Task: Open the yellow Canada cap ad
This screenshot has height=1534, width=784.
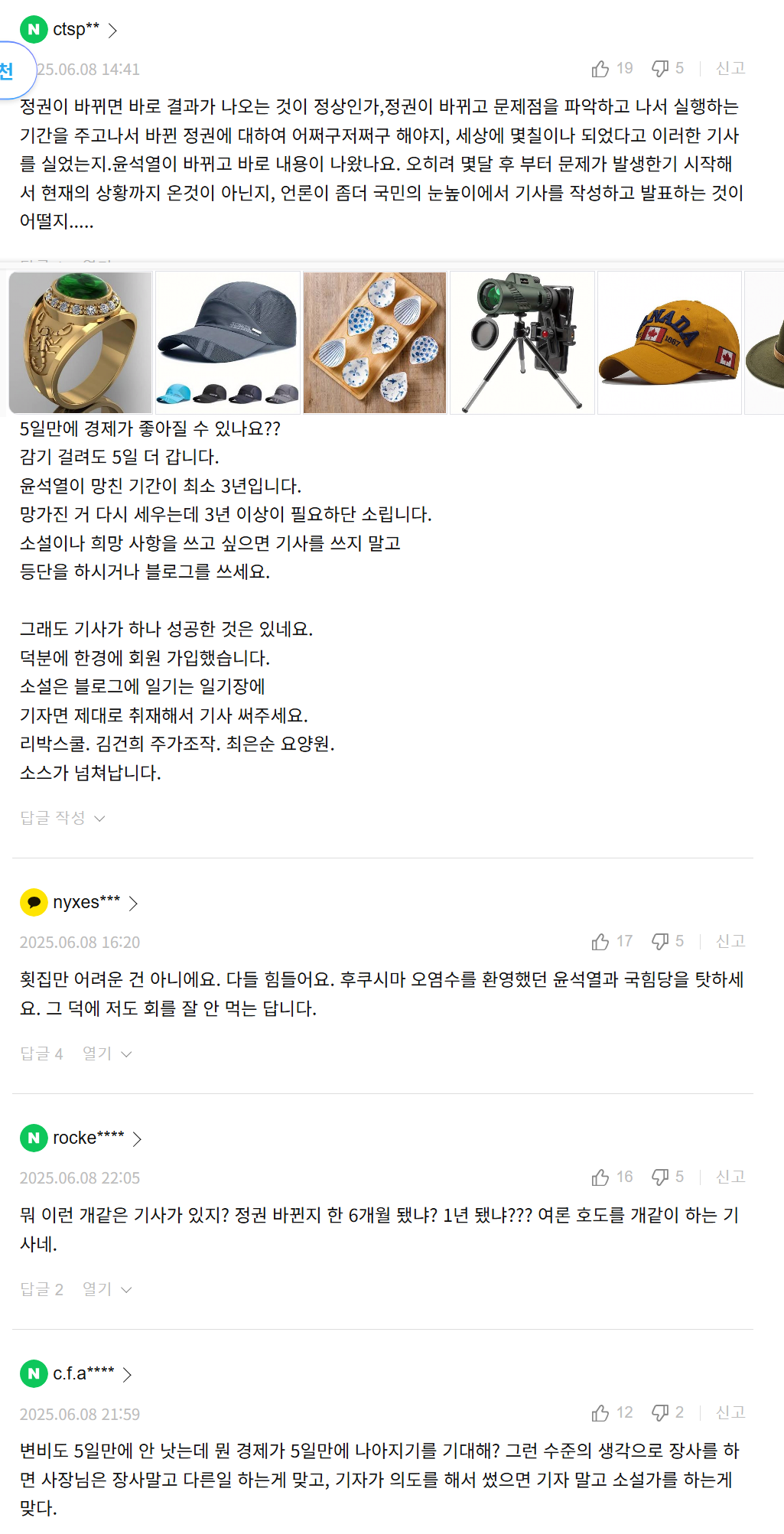Action: [669, 343]
